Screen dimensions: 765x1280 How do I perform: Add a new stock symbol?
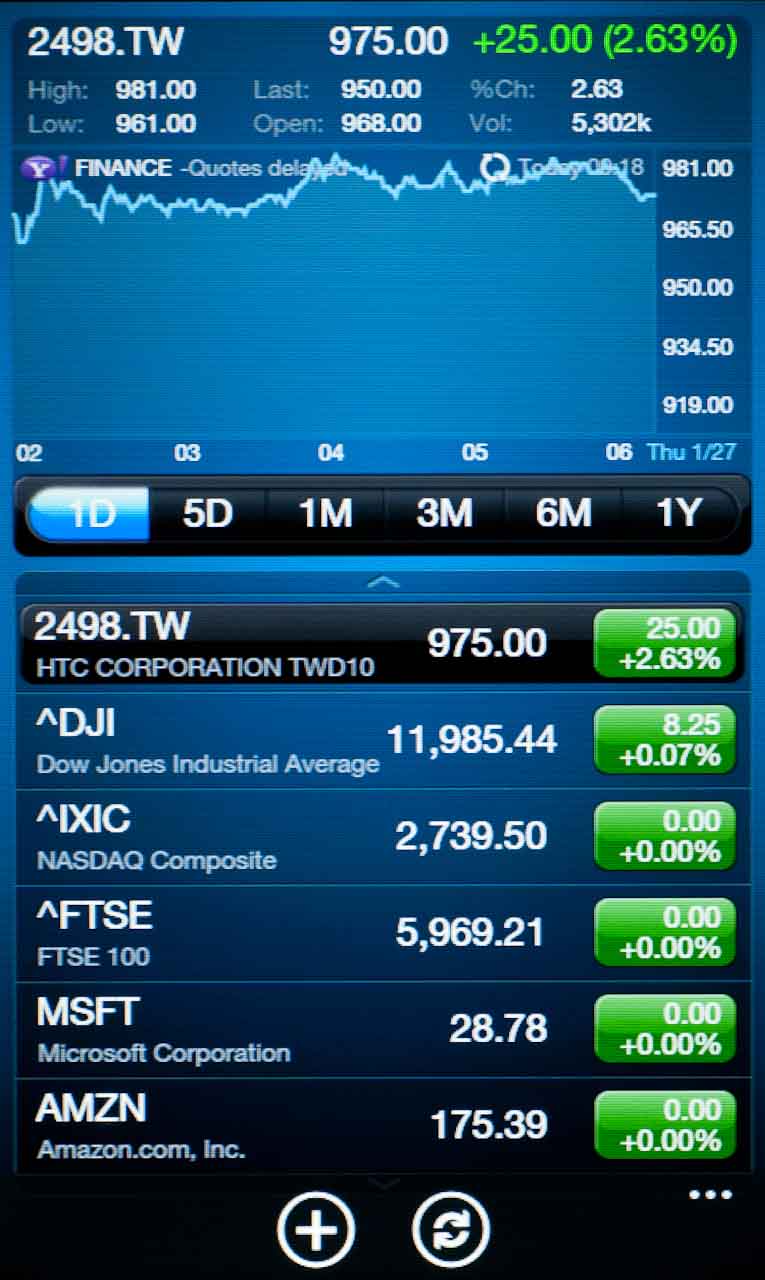click(316, 1229)
